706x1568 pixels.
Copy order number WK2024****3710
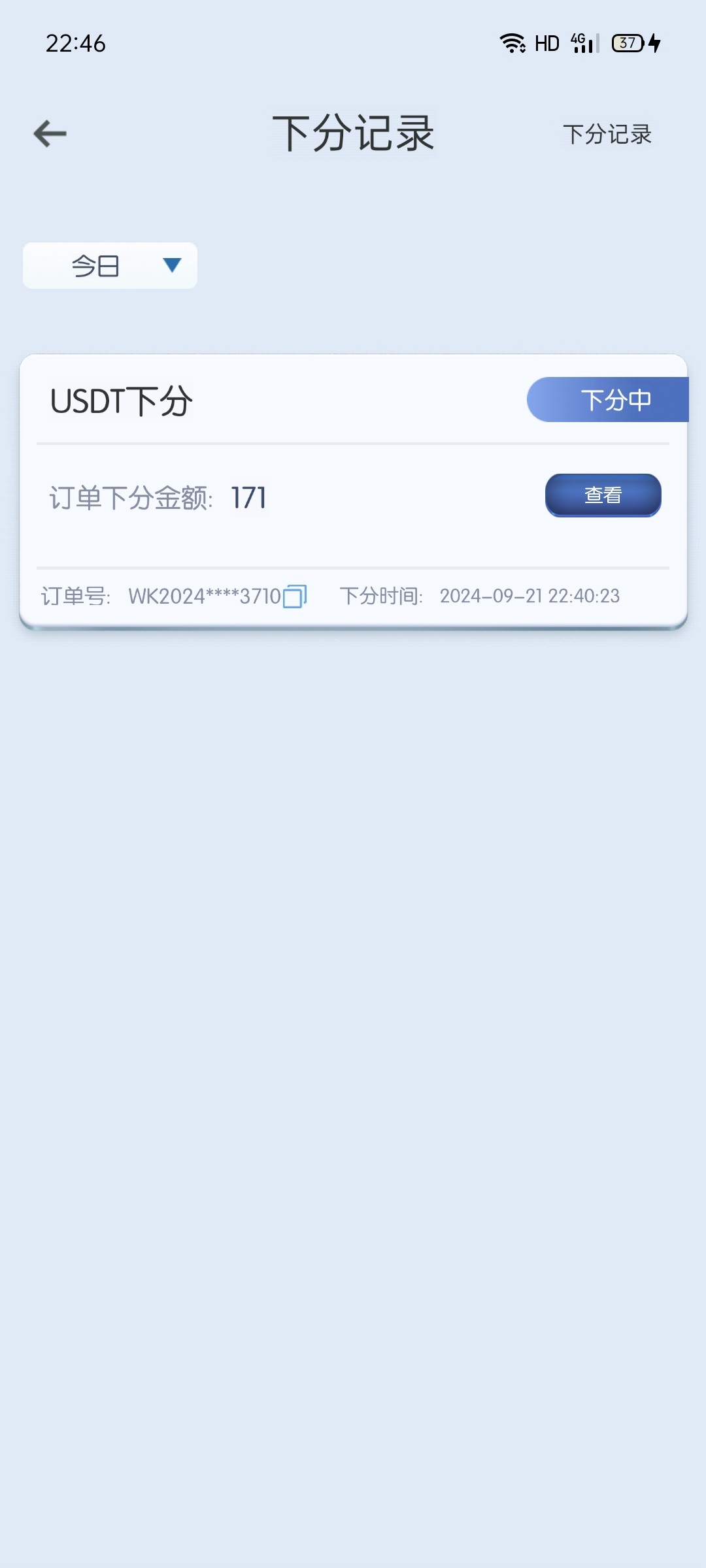pos(294,596)
